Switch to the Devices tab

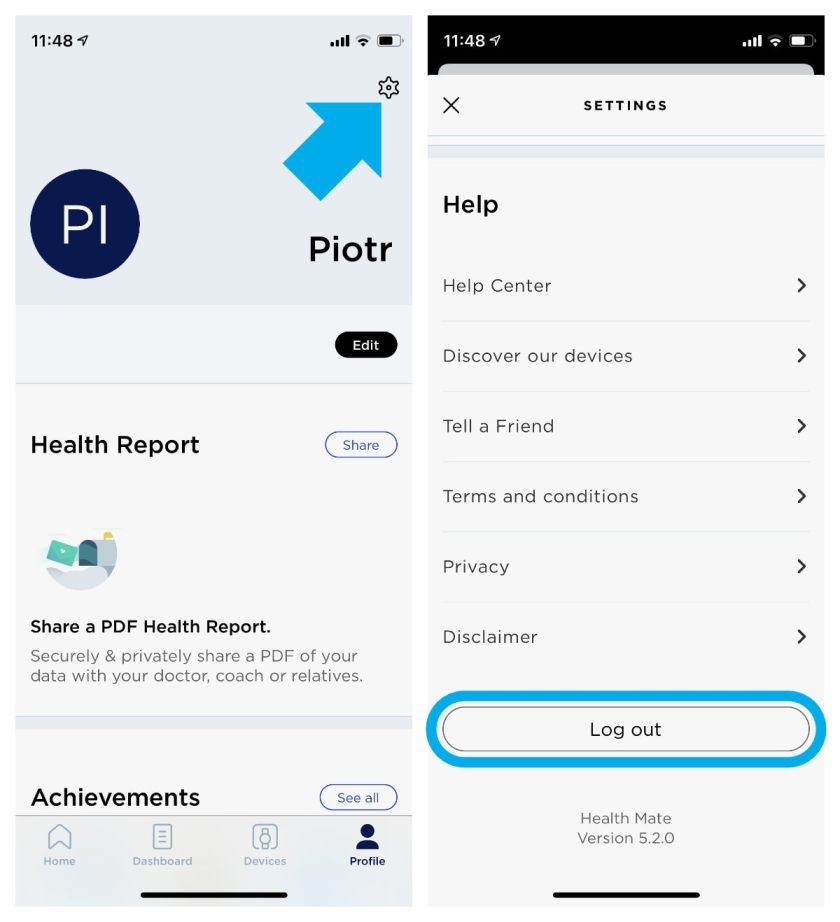[x=265, y=845]
